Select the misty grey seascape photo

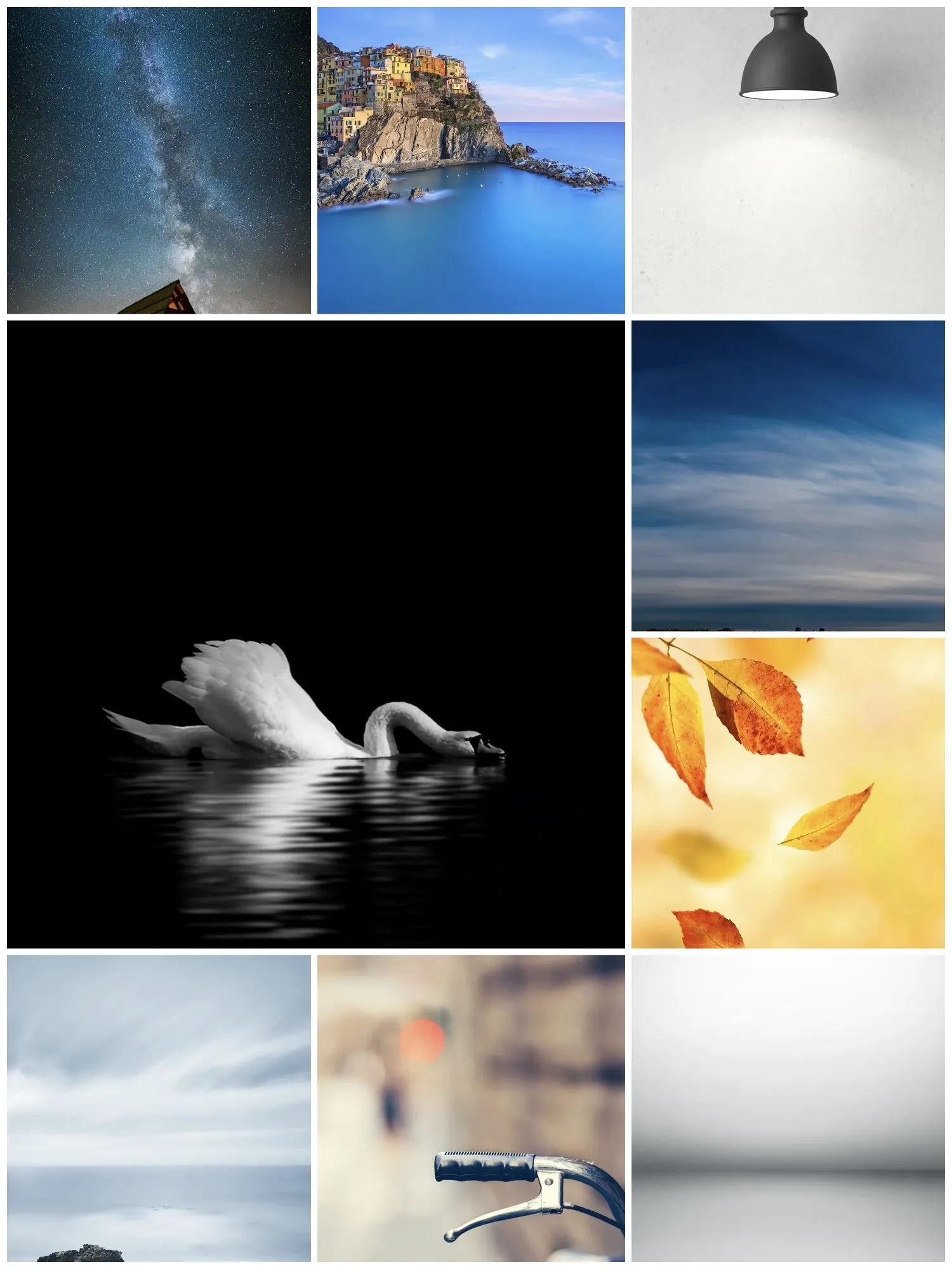coord(159,1108)
